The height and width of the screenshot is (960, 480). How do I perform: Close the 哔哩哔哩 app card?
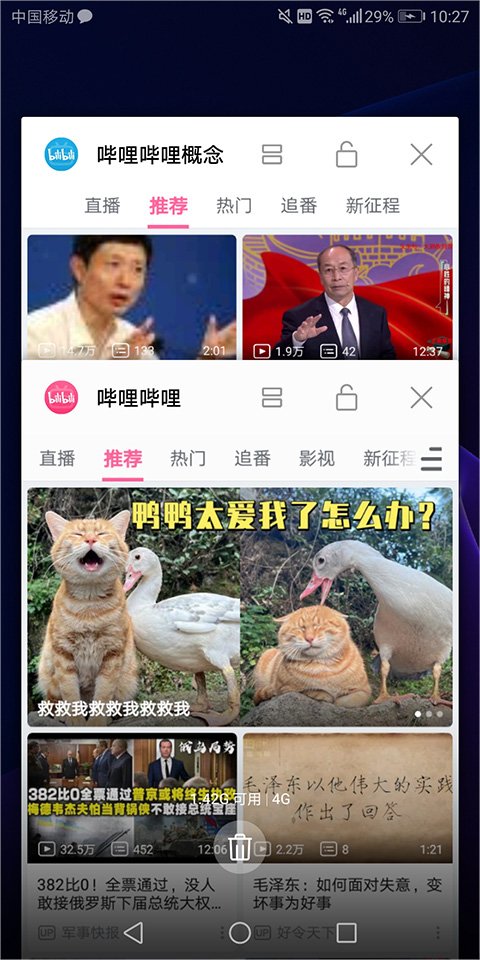[421, 398]
